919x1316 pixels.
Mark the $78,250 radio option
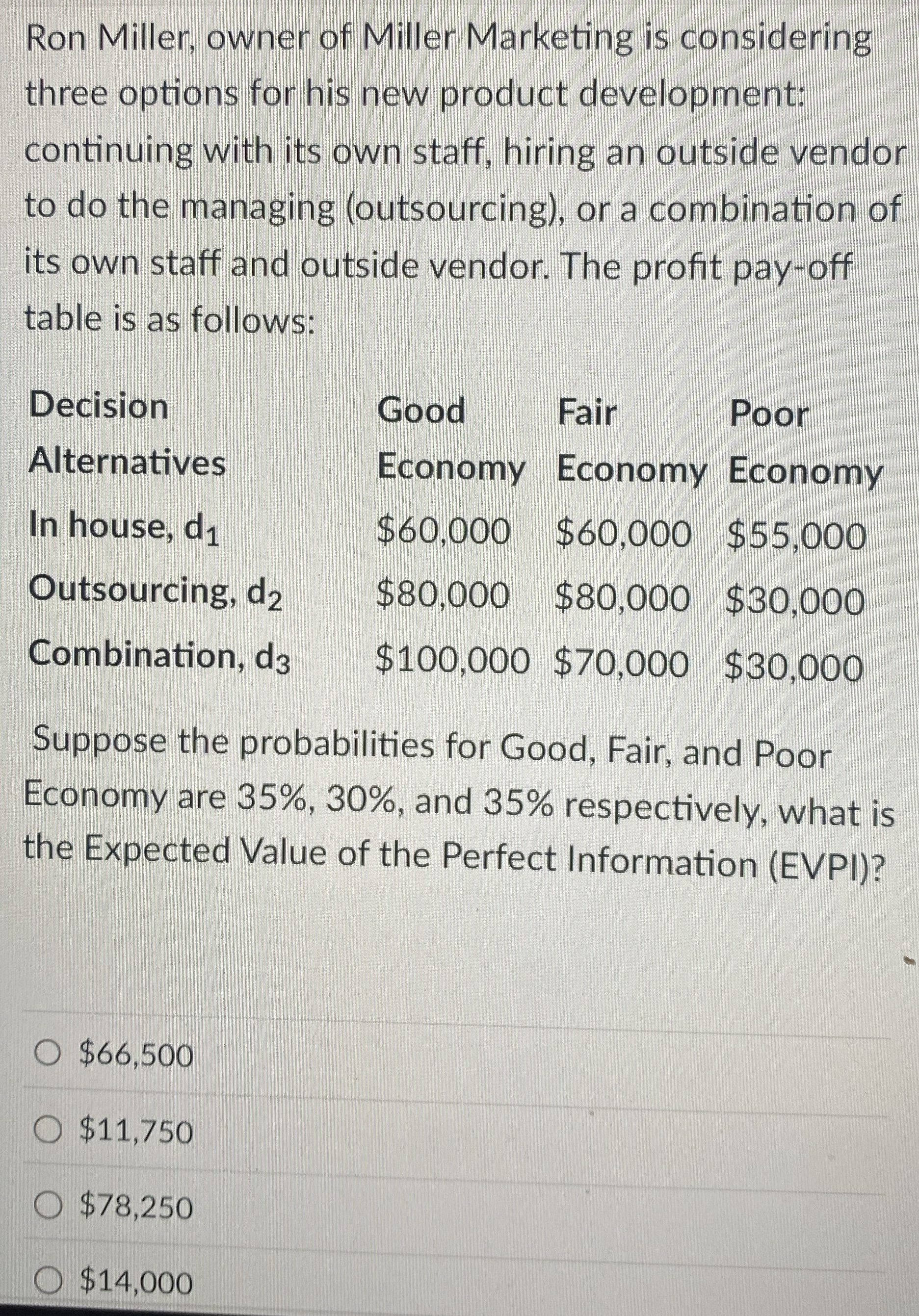point(50,1208)
